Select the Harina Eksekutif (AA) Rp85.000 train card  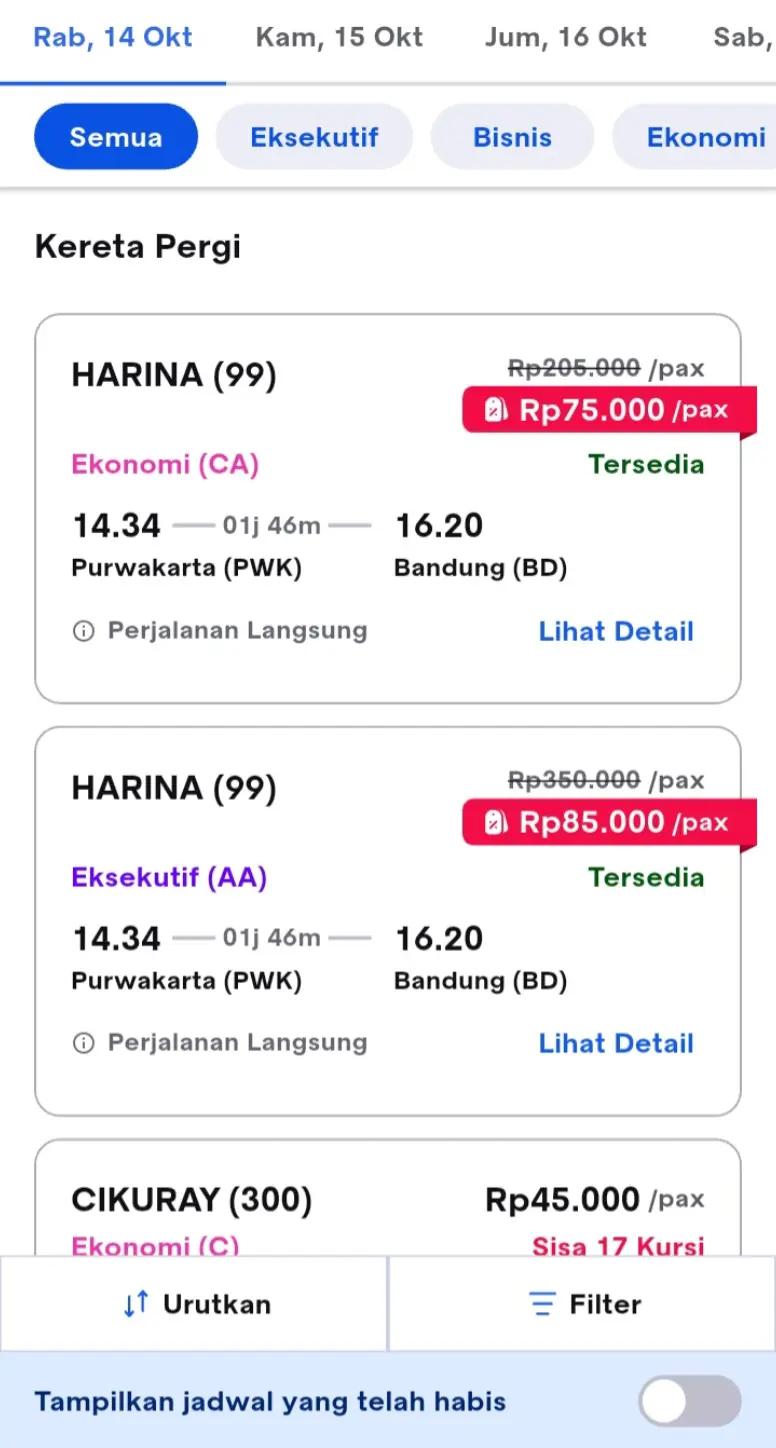[x=388, y=921]
